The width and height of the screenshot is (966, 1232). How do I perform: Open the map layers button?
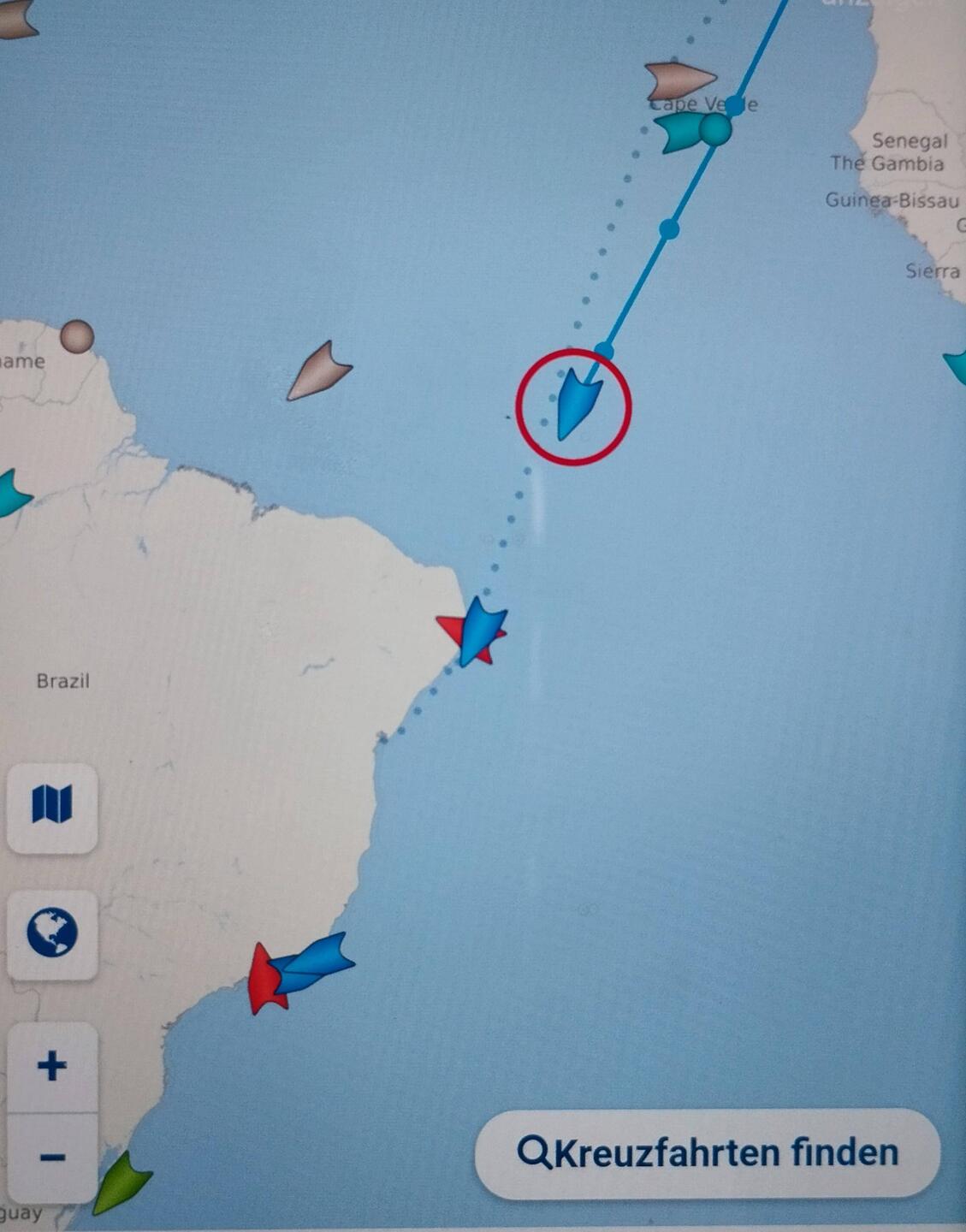[52, 806]
